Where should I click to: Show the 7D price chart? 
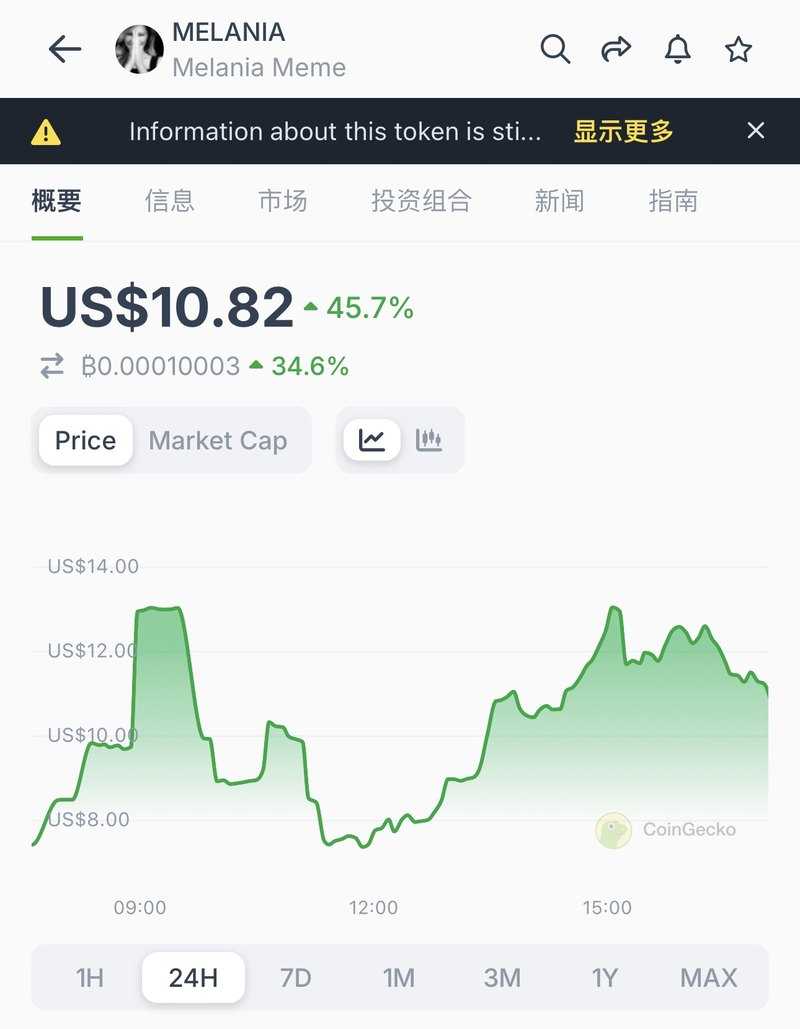tap(296, 977)
